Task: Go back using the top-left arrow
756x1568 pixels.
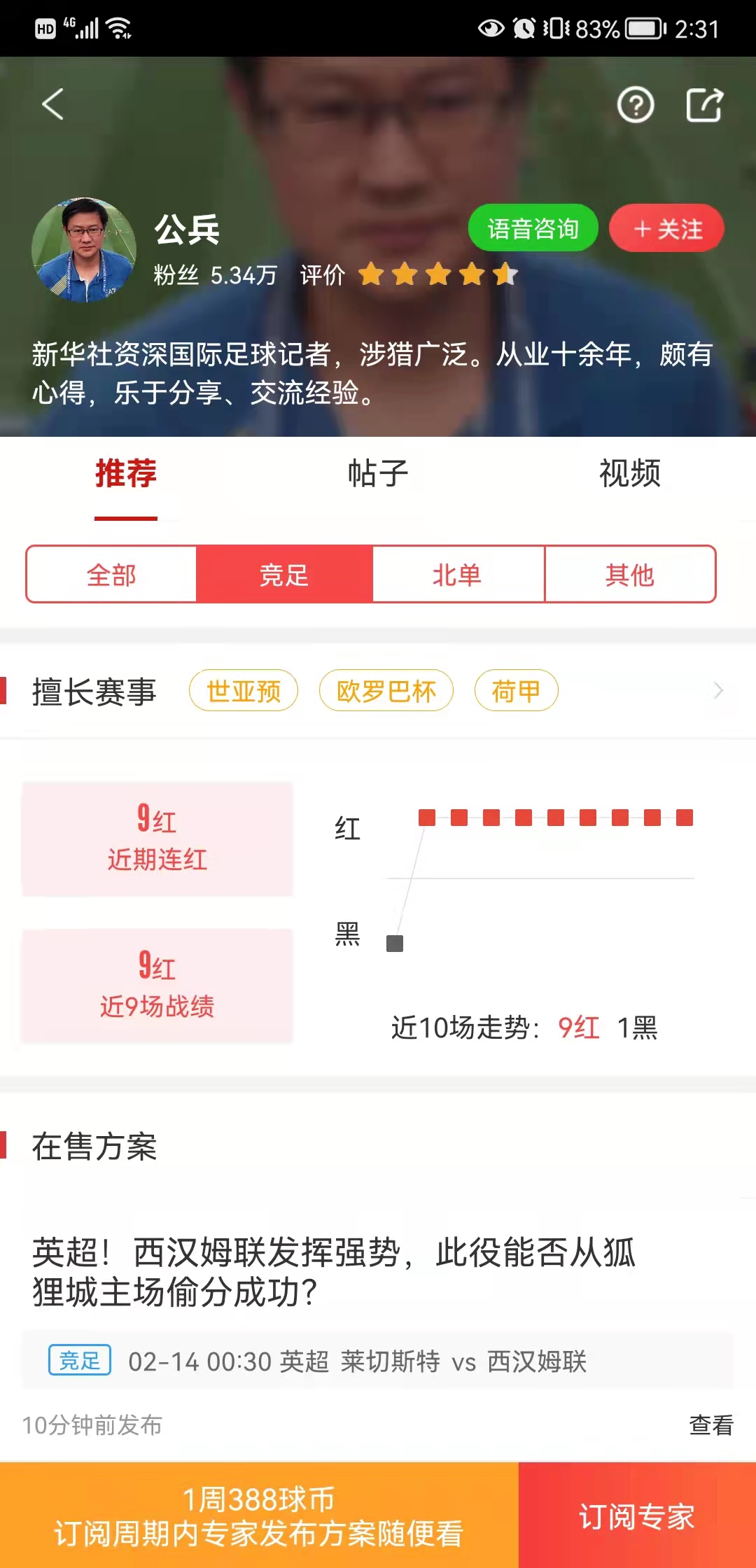Action: coord(53,104)
